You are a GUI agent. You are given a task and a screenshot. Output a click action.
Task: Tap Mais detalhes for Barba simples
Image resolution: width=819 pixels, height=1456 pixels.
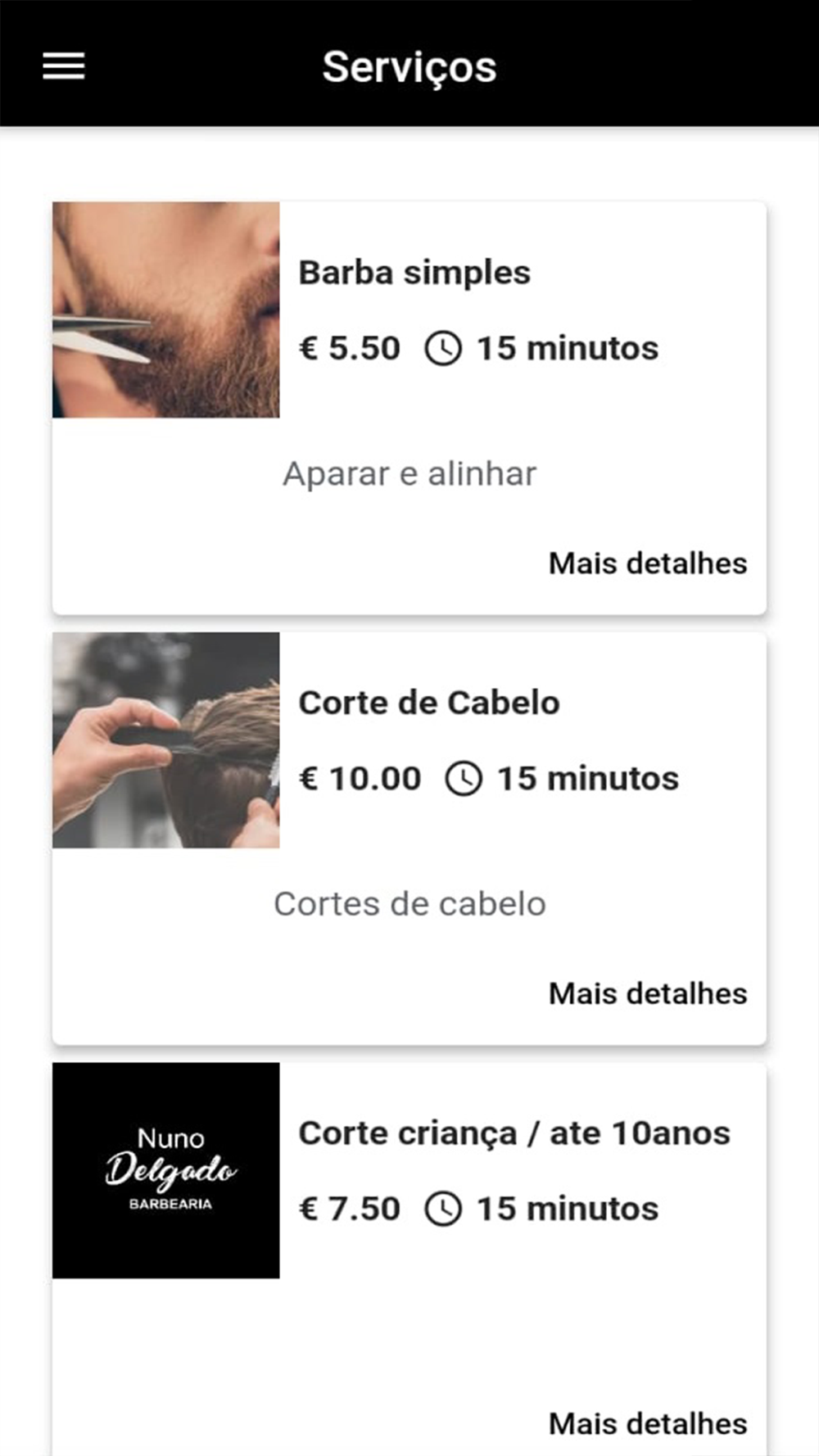point(647,563)
